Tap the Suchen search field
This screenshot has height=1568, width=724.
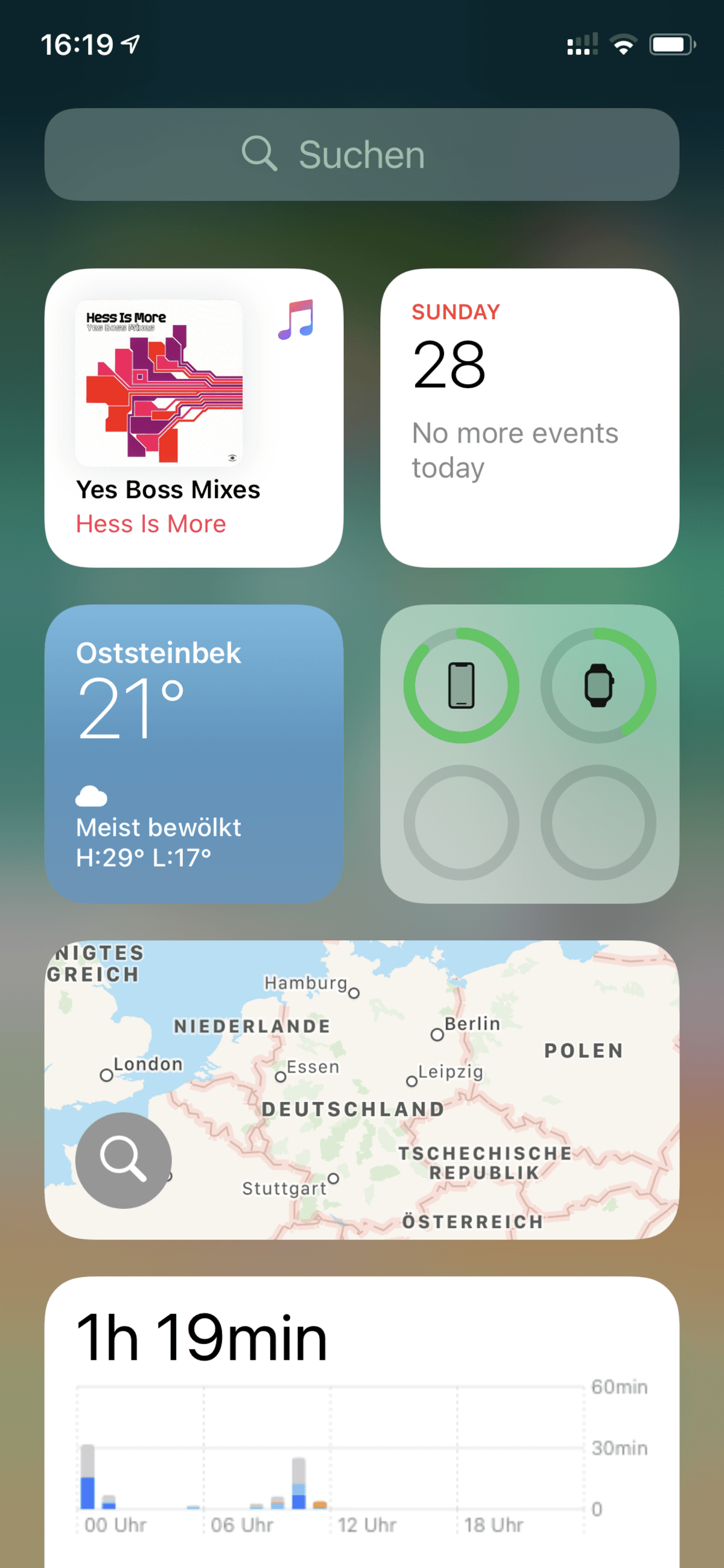click(361, 155)
